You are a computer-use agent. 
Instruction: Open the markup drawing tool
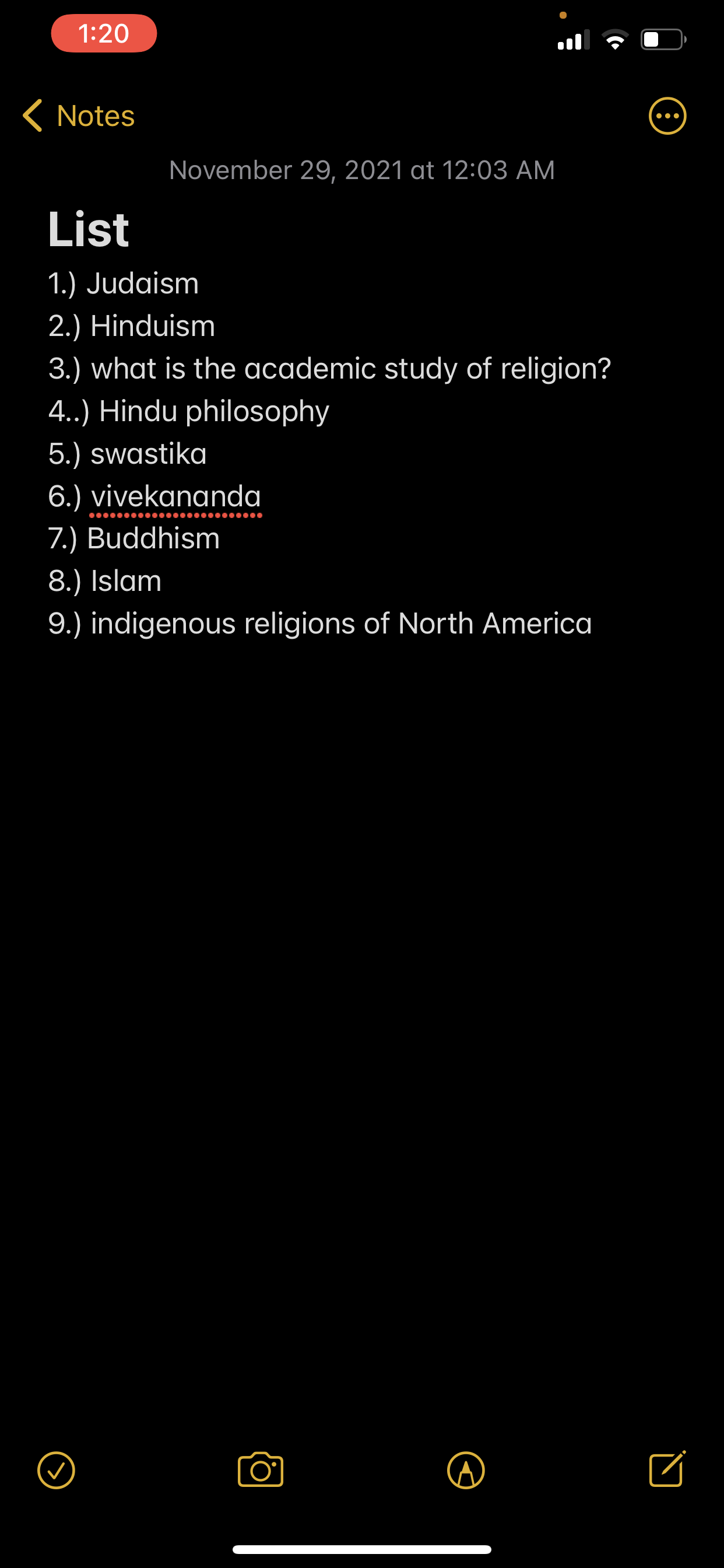click(x=465, y=1471)
